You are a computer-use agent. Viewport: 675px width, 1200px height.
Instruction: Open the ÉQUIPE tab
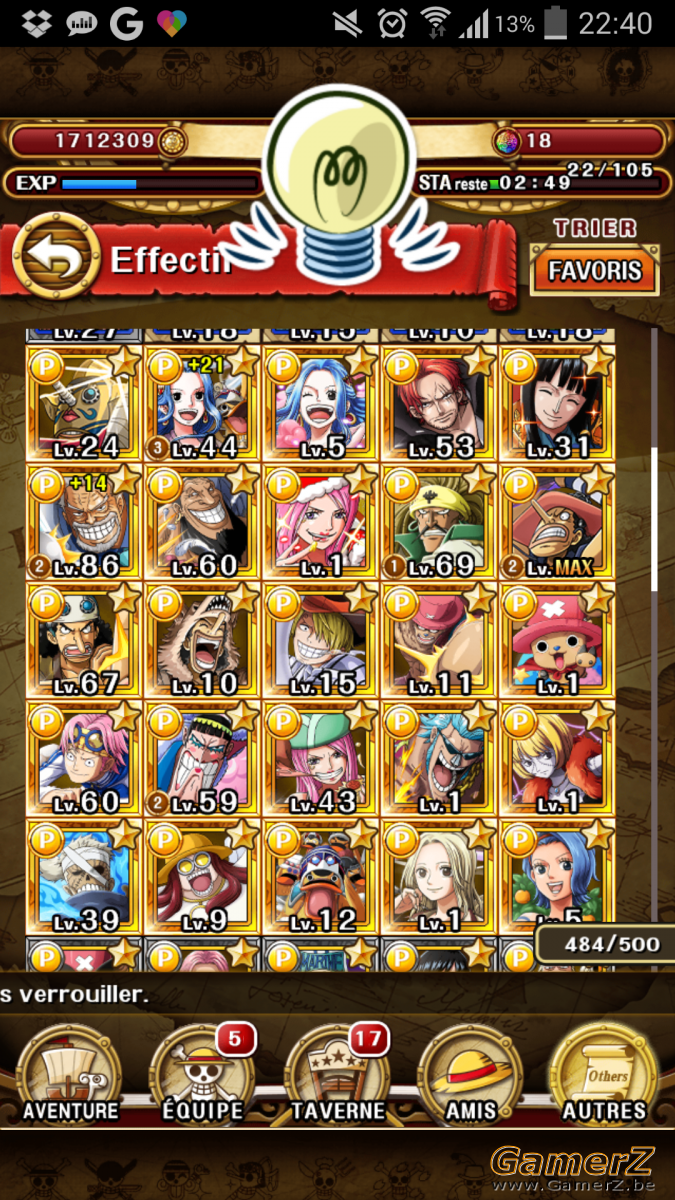(203, 1075)
